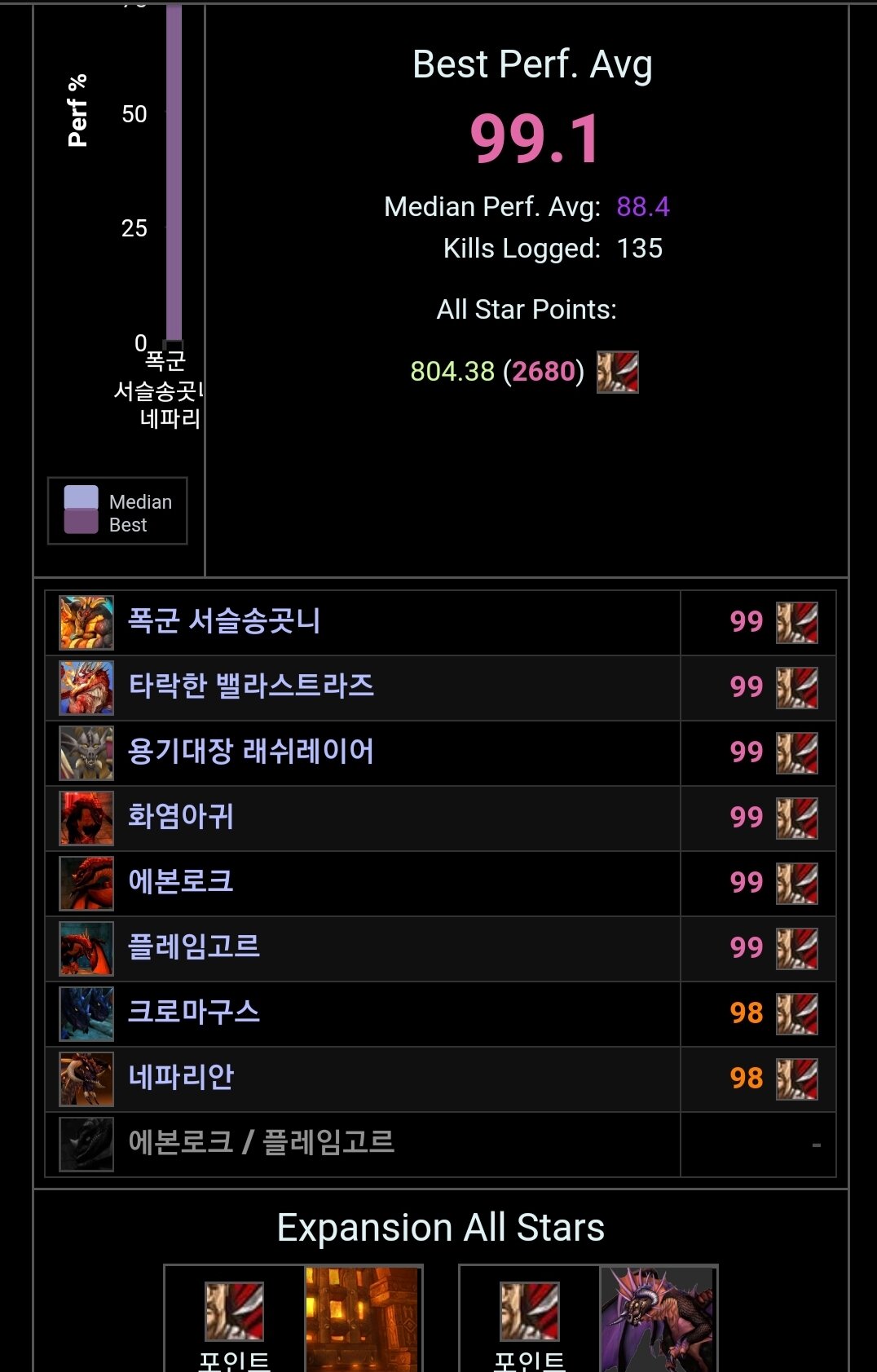Open 네파리안 boss rankings
877x1372 pixels.
(x=181, y=1079)
